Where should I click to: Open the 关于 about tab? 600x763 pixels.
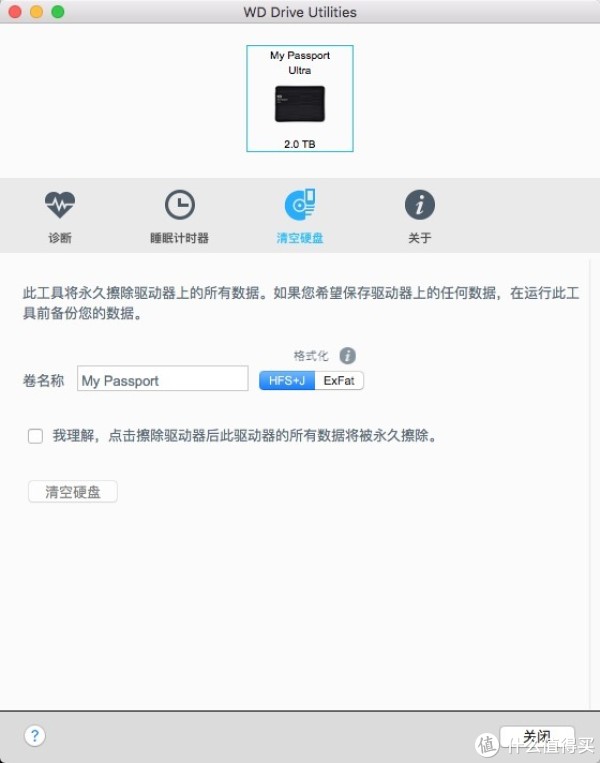click(x=419, y=216)
